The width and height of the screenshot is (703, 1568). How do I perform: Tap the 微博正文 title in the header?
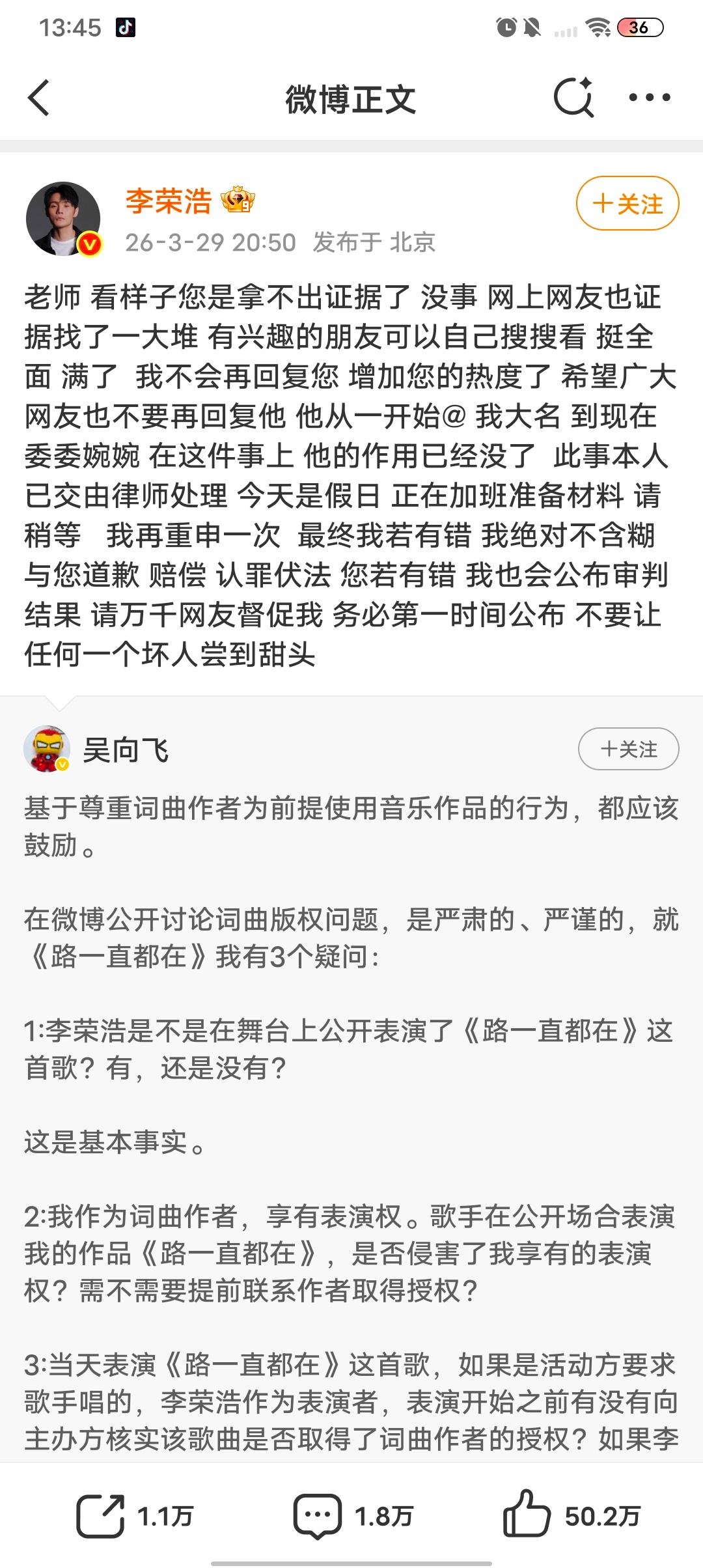[351, 99]
